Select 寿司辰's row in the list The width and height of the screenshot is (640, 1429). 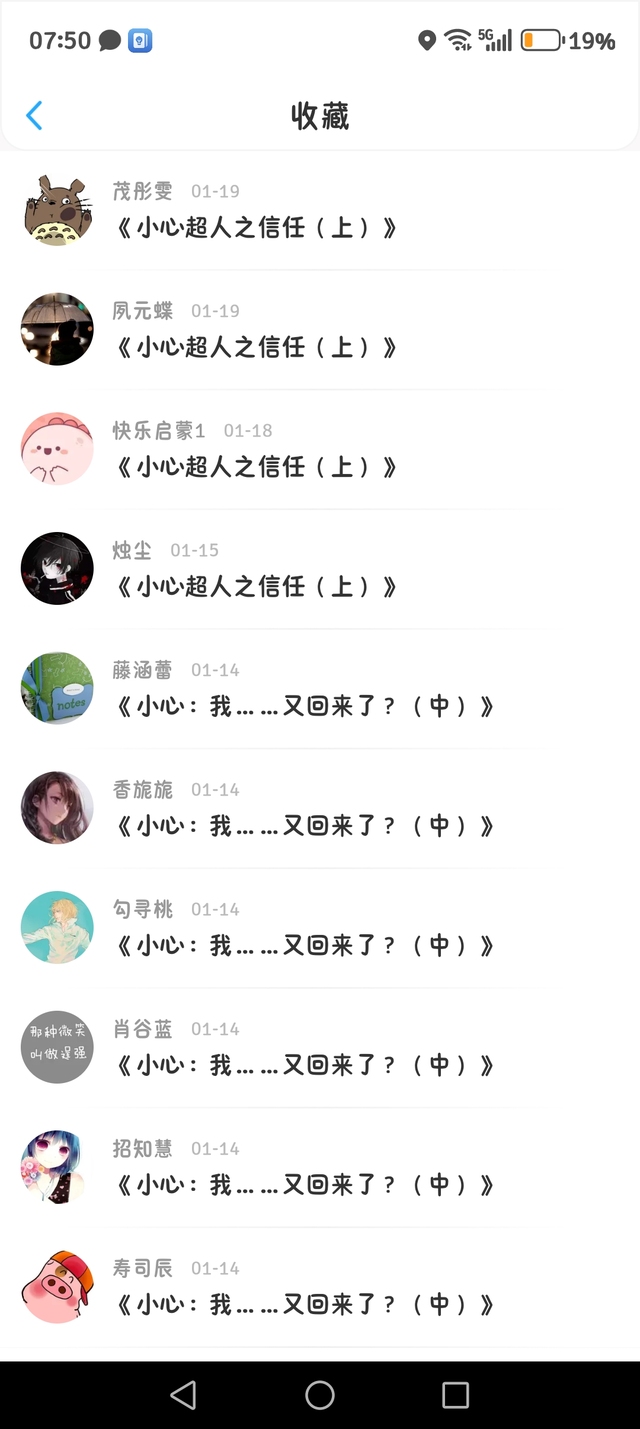305,1305
